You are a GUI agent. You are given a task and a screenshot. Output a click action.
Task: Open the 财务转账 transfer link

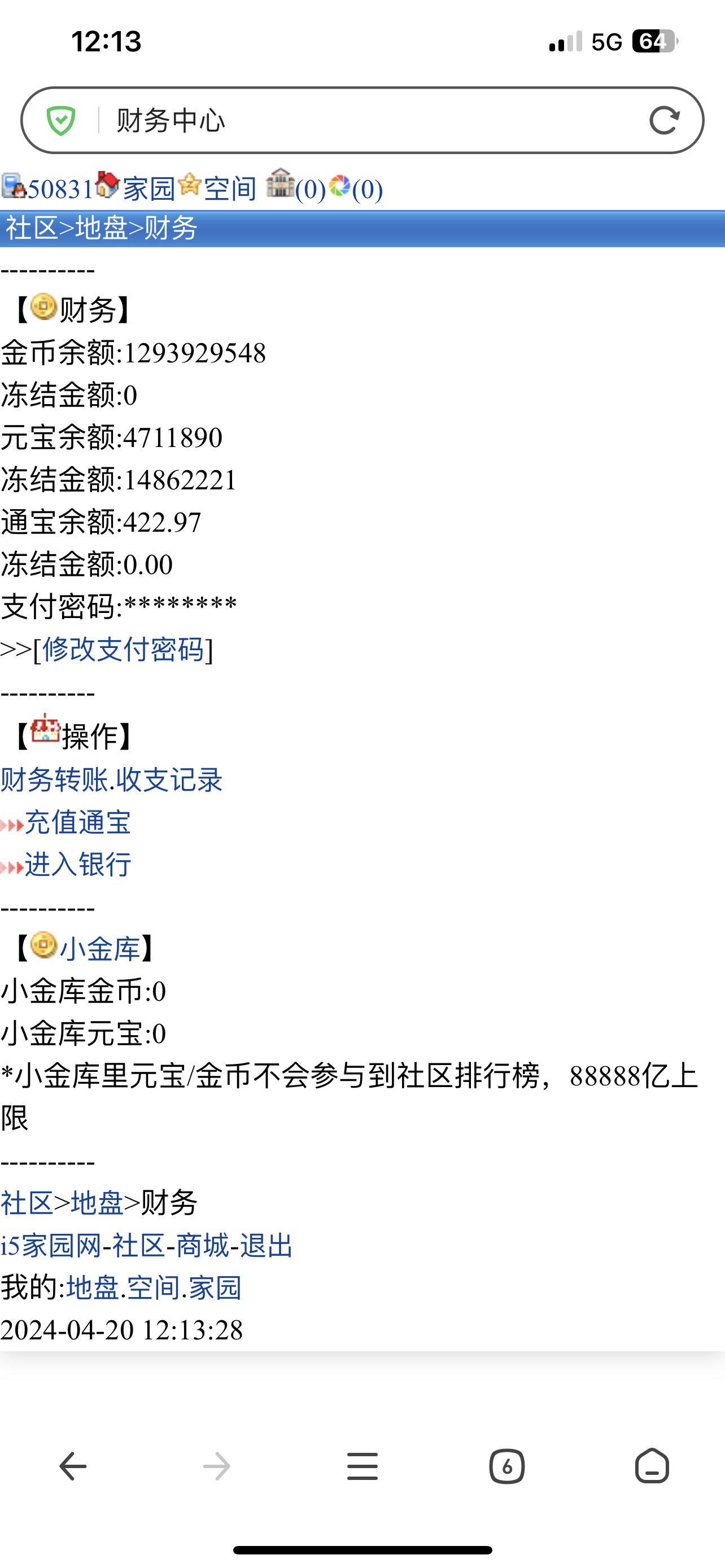[x=54, y=779]
